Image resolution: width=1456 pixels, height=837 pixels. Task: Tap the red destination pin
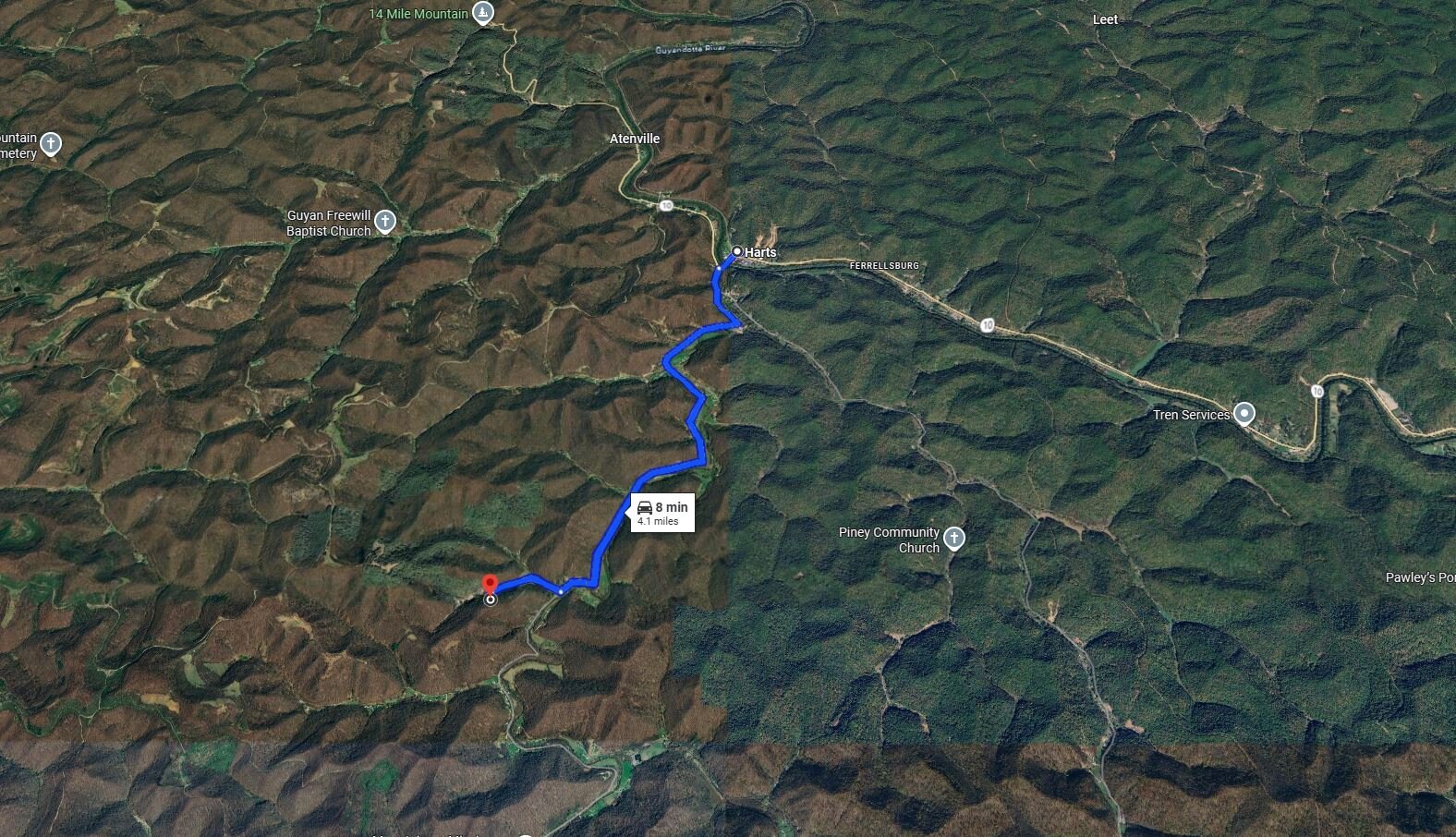pos(490,584)
